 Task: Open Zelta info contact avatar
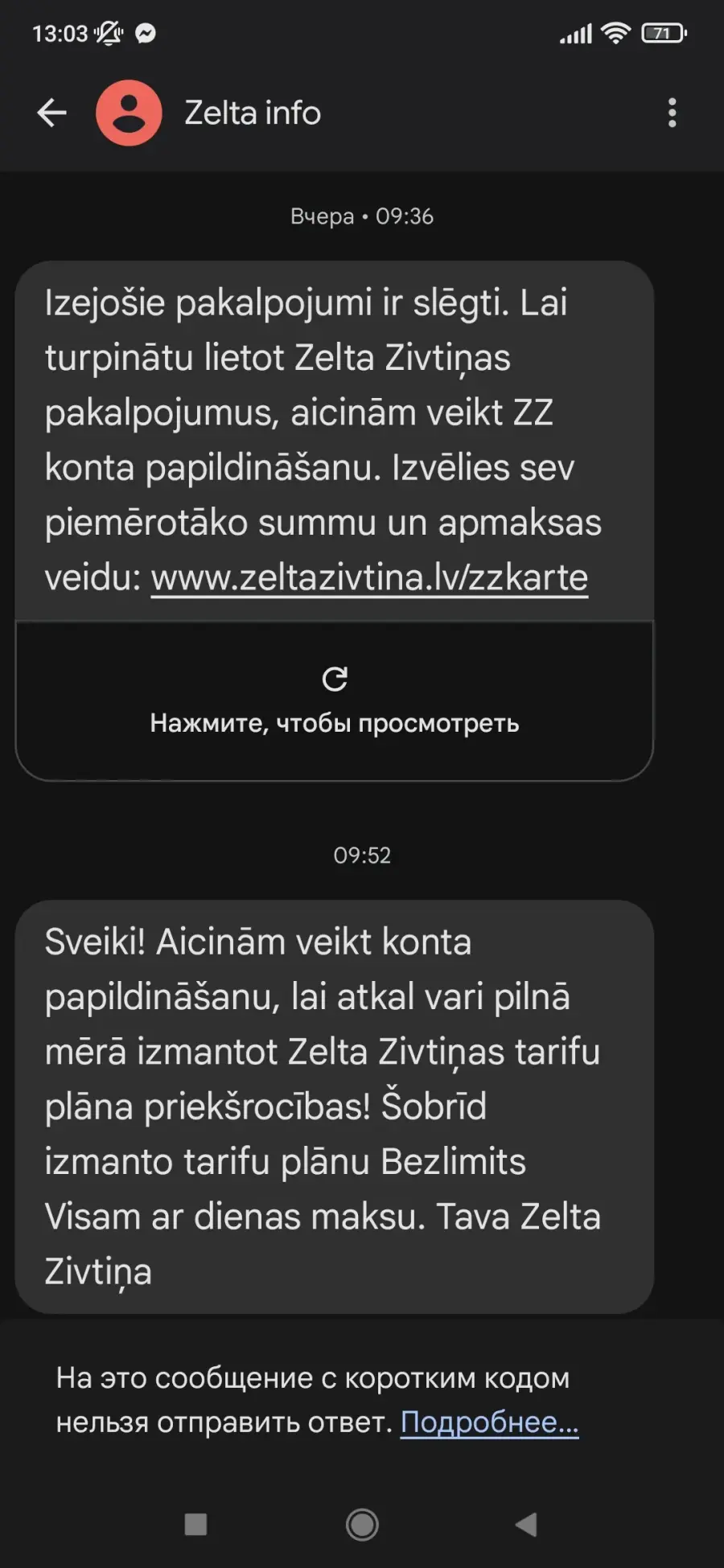tap(129, 113)
